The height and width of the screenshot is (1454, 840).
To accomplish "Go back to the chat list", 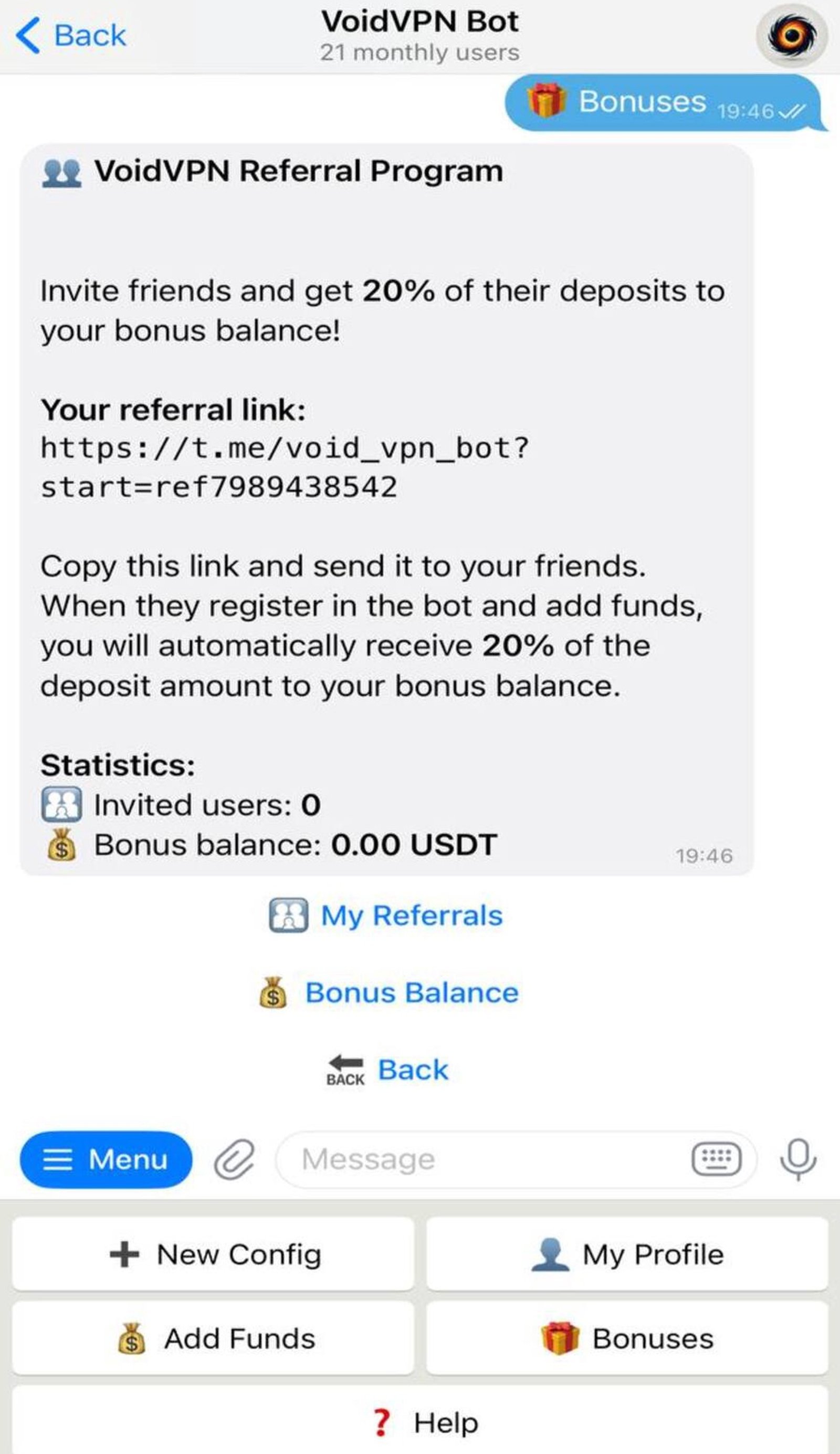I will [70, 35].
